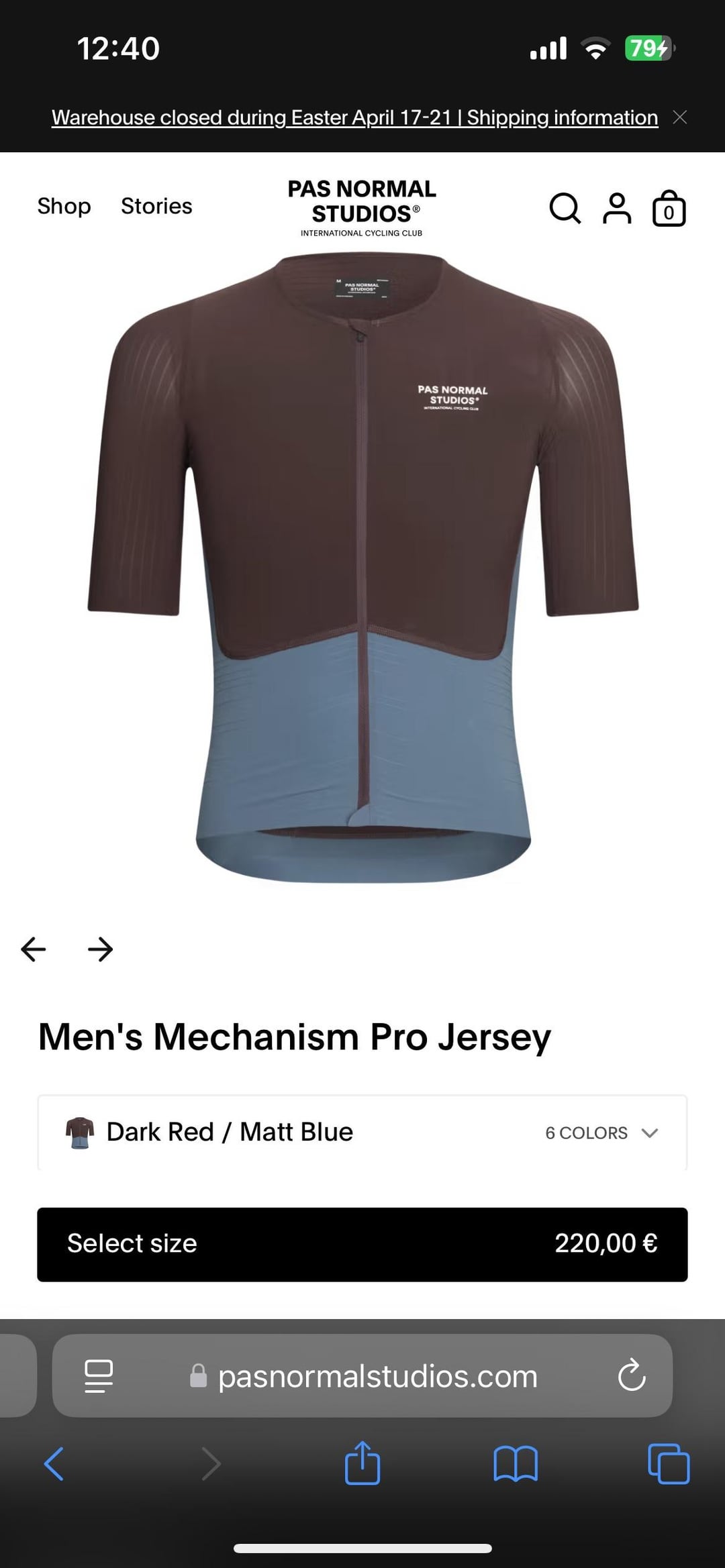The image size is (725, 1568).
Task: Open Safari bookmarks
Action: (x=516, y=1463)
